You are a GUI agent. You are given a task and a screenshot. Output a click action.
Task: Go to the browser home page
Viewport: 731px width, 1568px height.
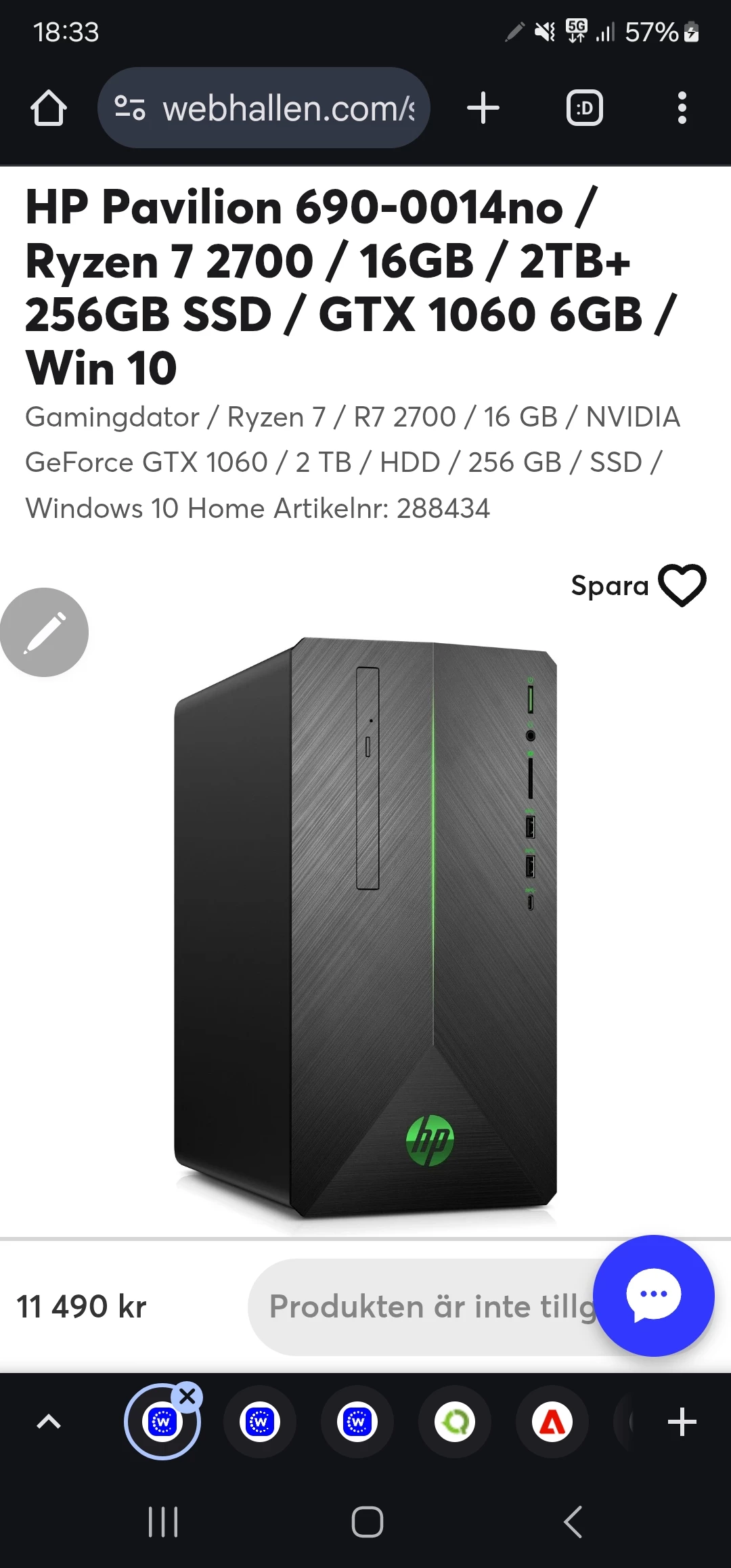pos(49,108)
